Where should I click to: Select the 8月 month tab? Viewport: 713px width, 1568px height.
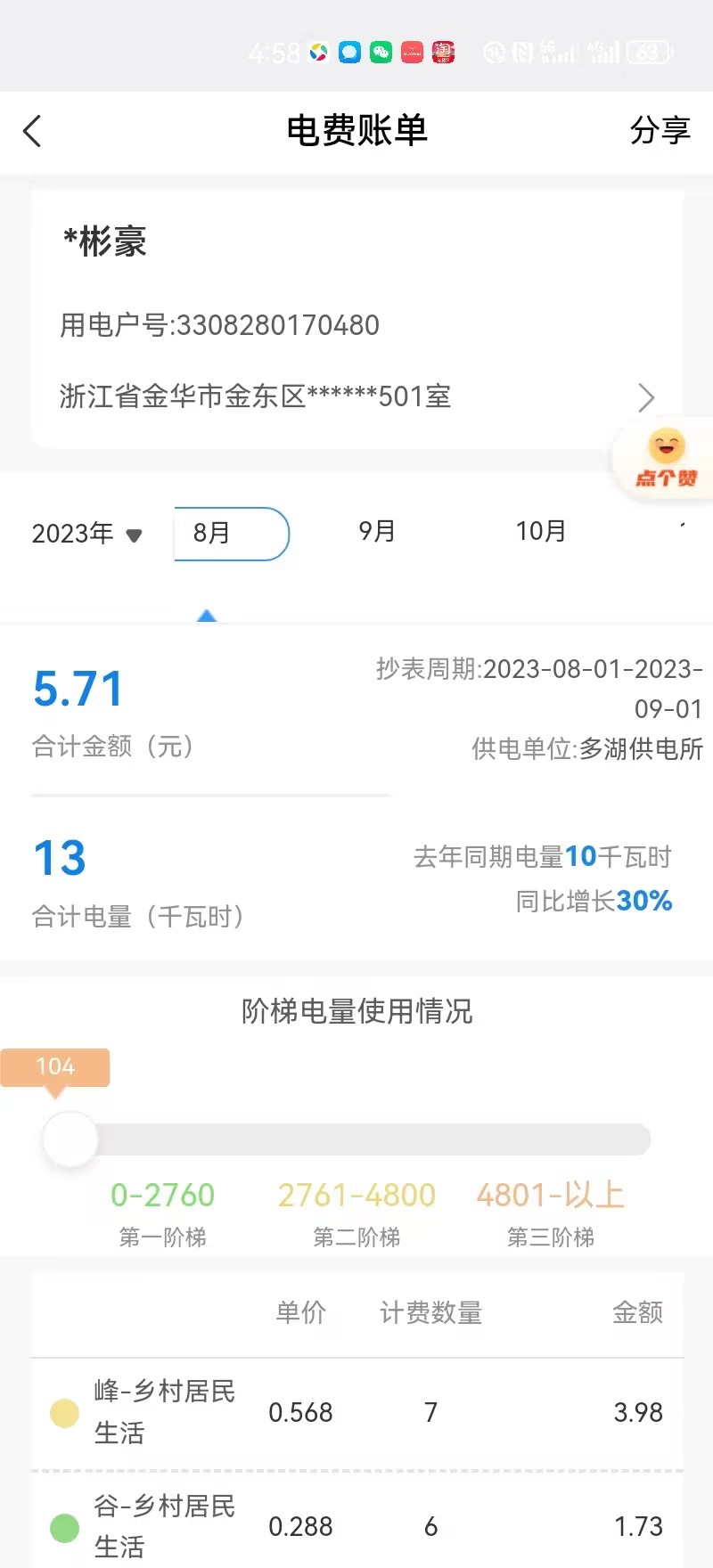pos(231,533)
